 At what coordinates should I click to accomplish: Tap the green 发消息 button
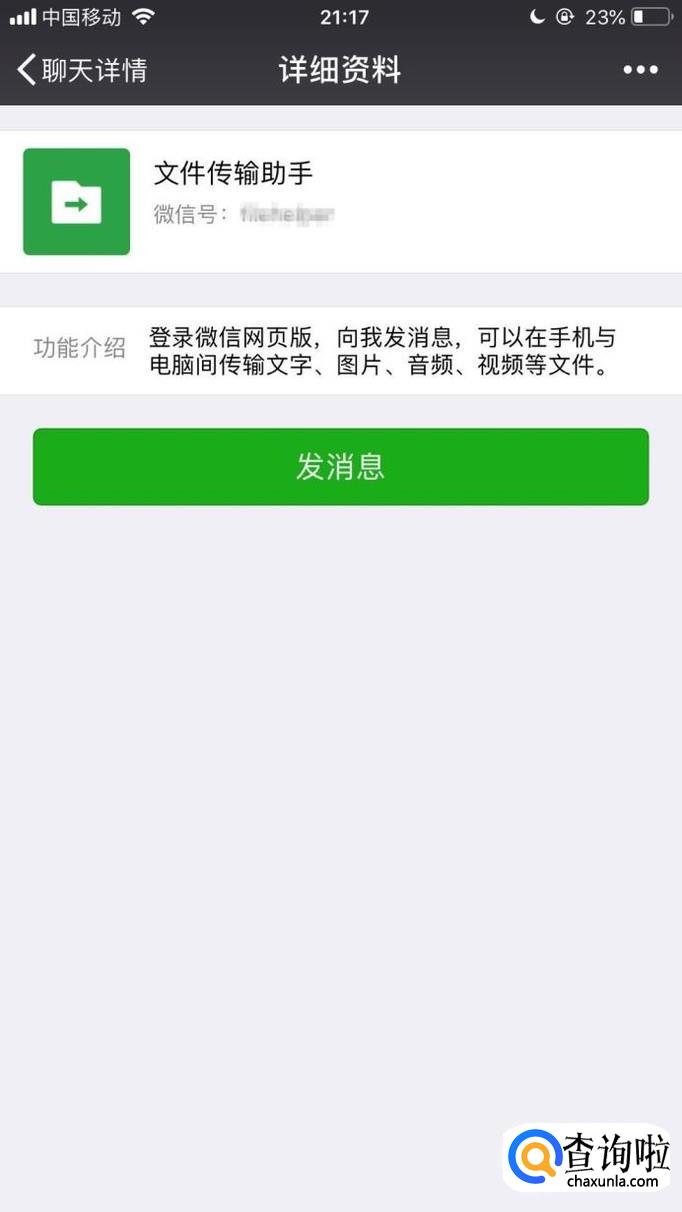[340, 467]
